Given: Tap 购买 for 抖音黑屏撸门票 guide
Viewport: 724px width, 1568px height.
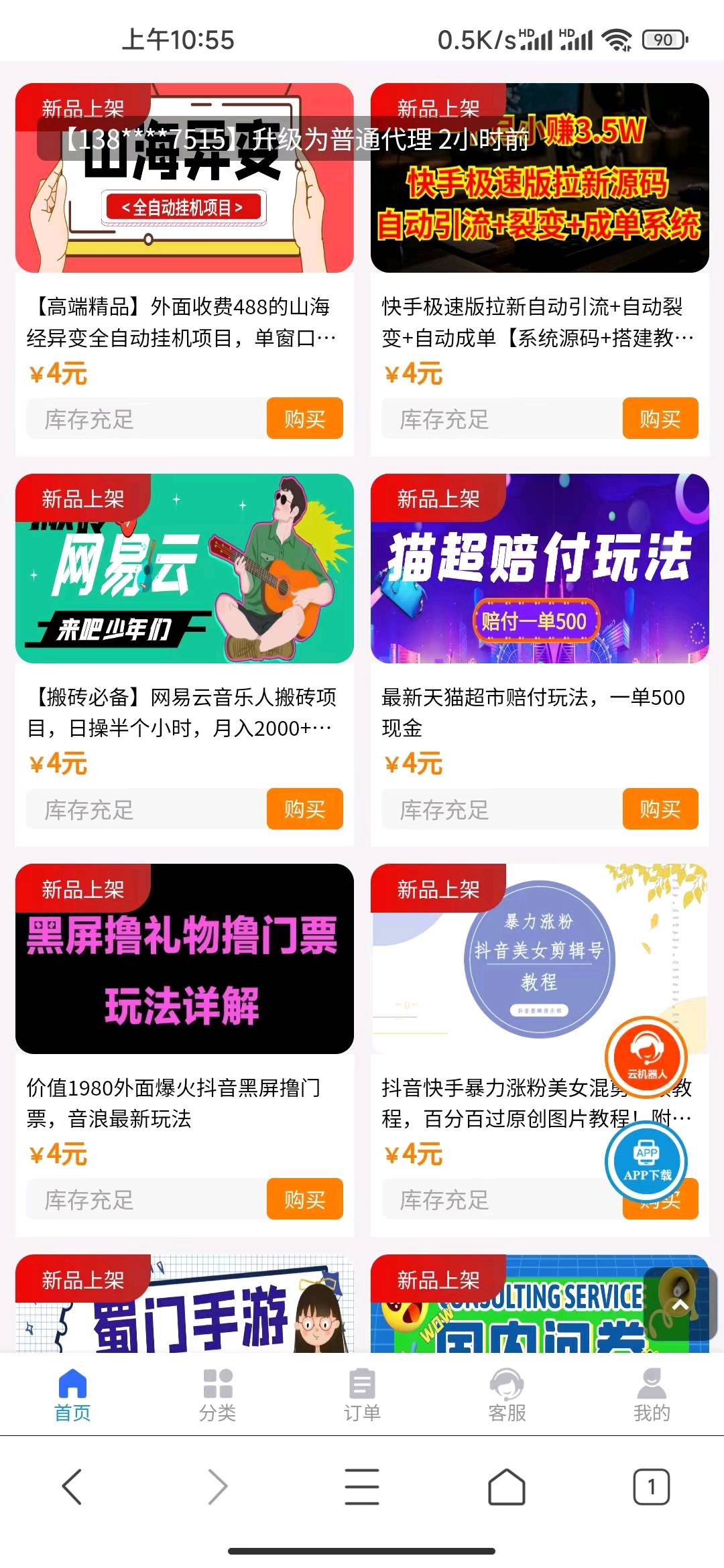Looking at the screenshot, I should pyautogui.click(x=304, y=1199).
